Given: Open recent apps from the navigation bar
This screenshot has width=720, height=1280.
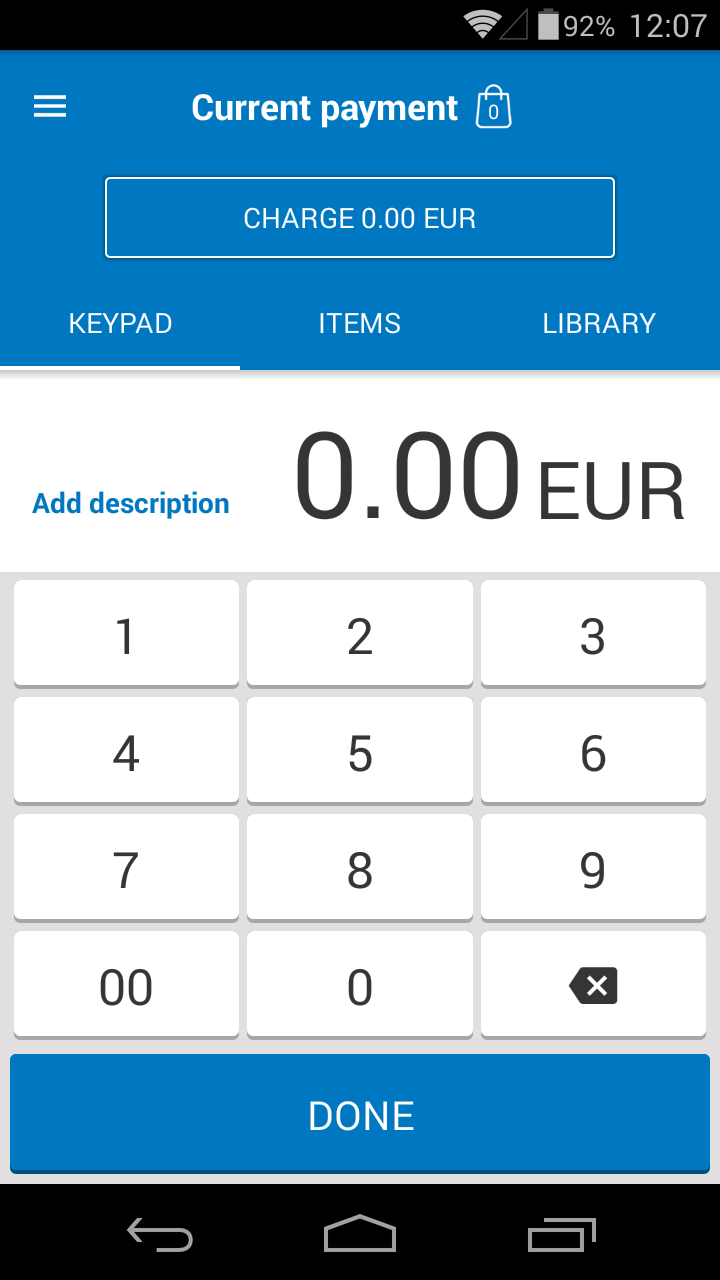Looking at the screenshot, I should point(560,1236).
